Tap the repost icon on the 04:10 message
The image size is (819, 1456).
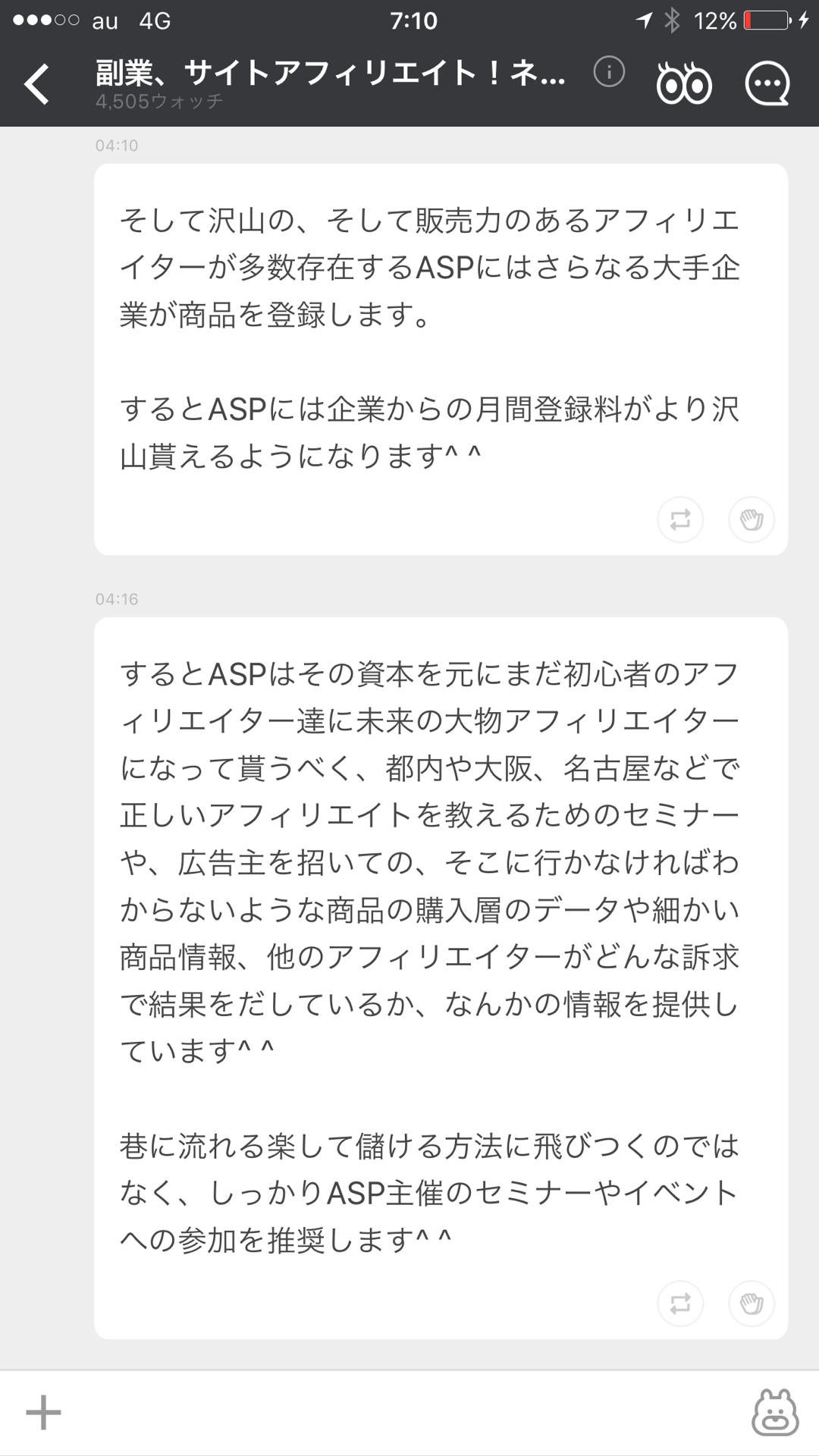[681, 519]
